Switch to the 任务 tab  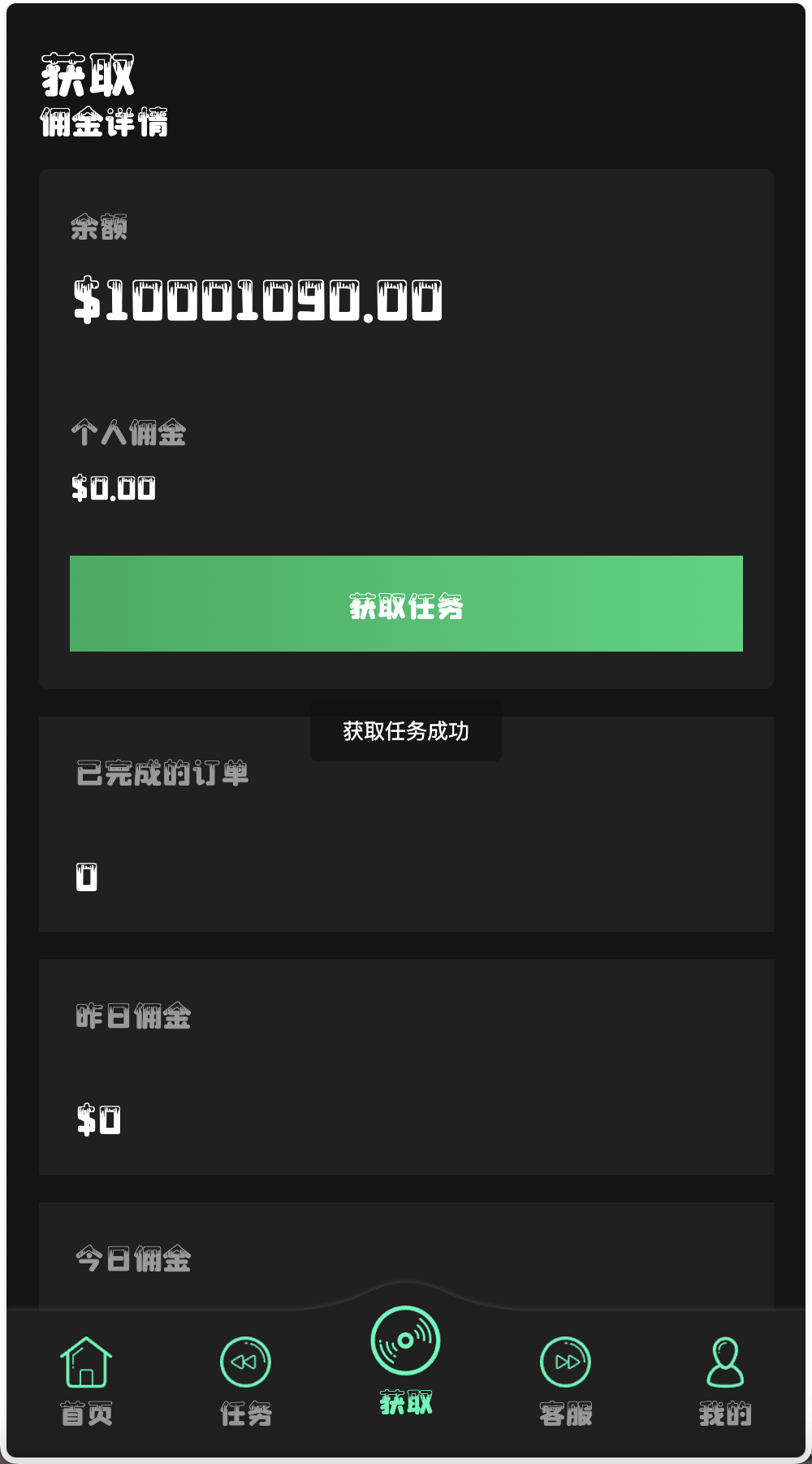(x=245, y=1408)
